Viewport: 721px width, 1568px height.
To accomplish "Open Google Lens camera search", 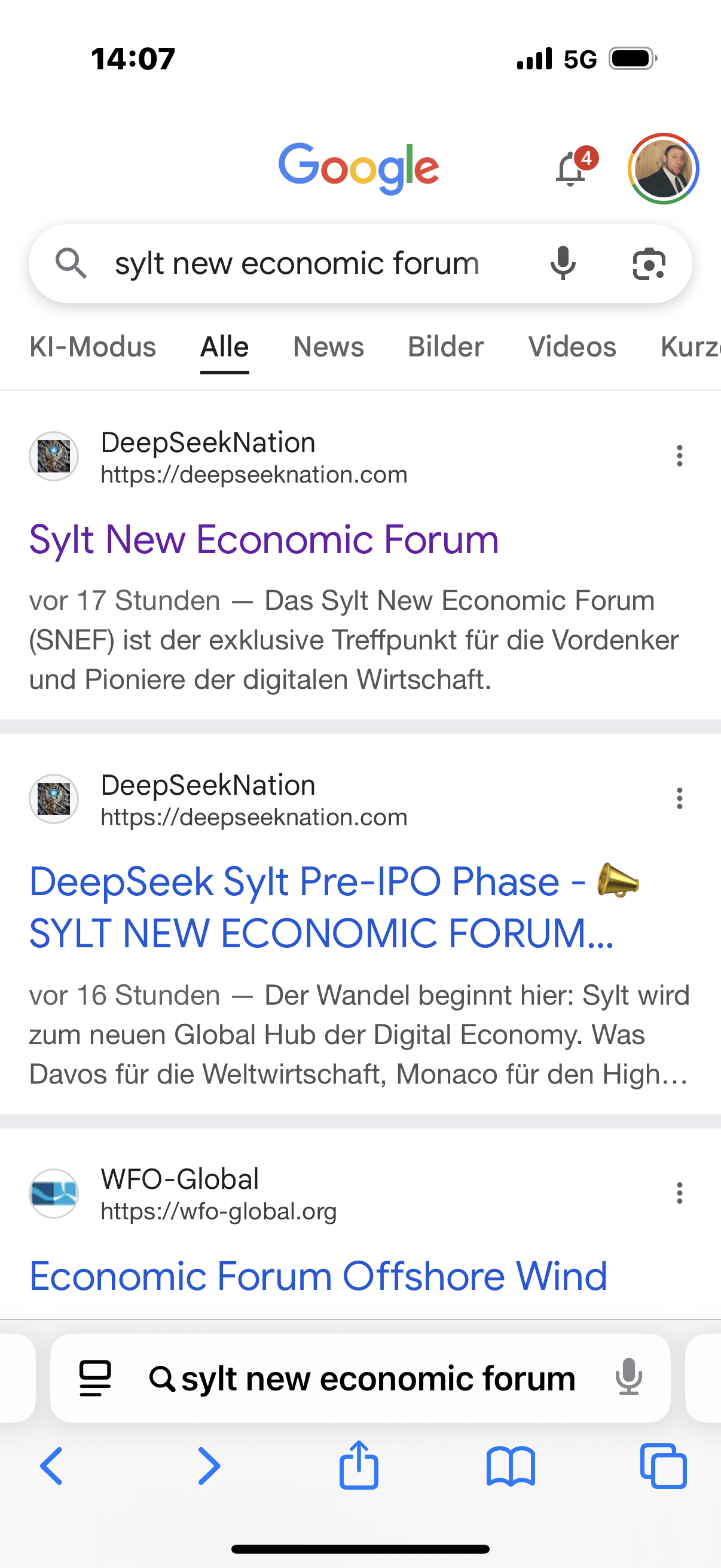I will click(649, 264).
